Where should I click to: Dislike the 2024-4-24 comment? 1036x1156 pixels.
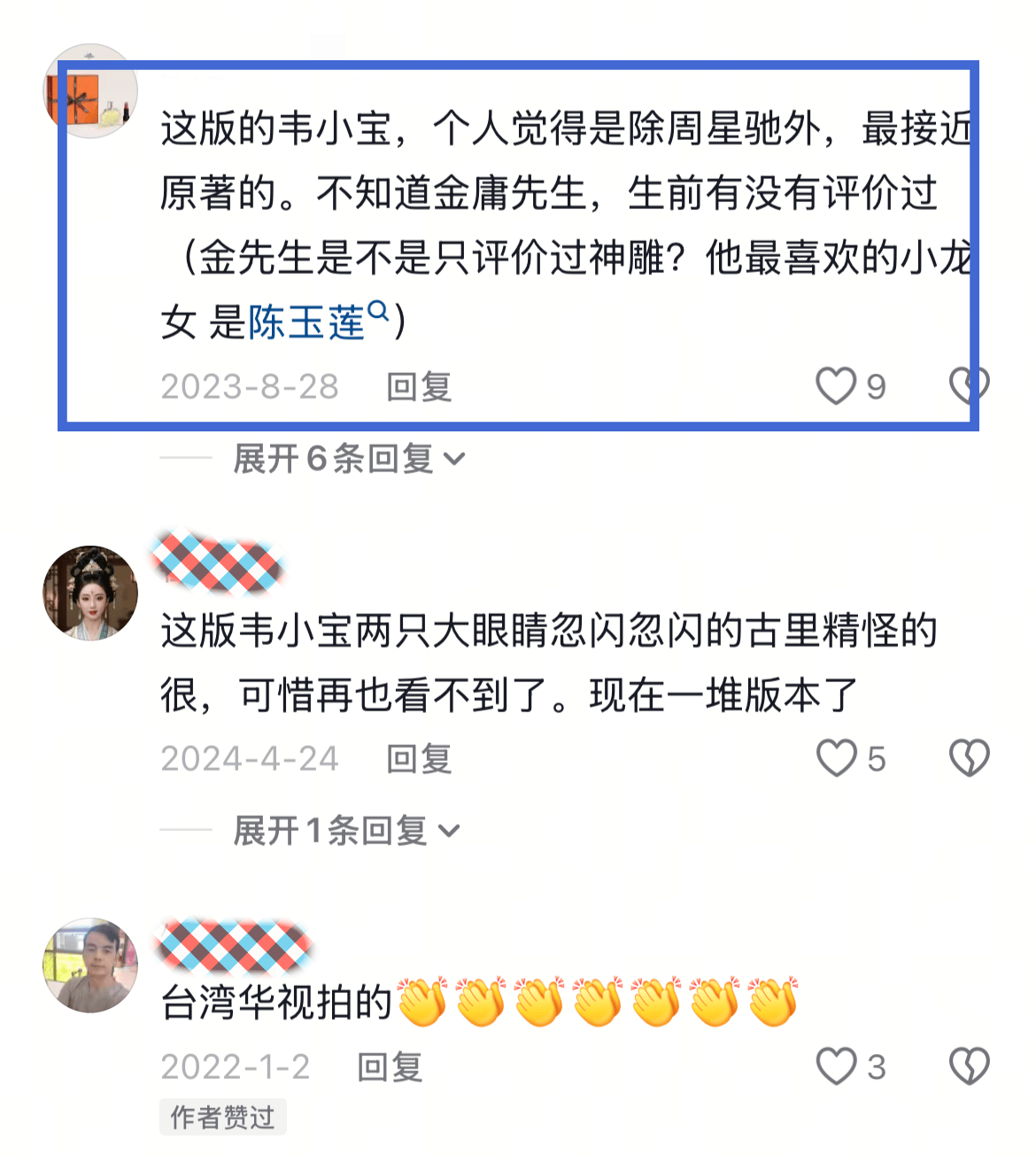pos(969,758)
